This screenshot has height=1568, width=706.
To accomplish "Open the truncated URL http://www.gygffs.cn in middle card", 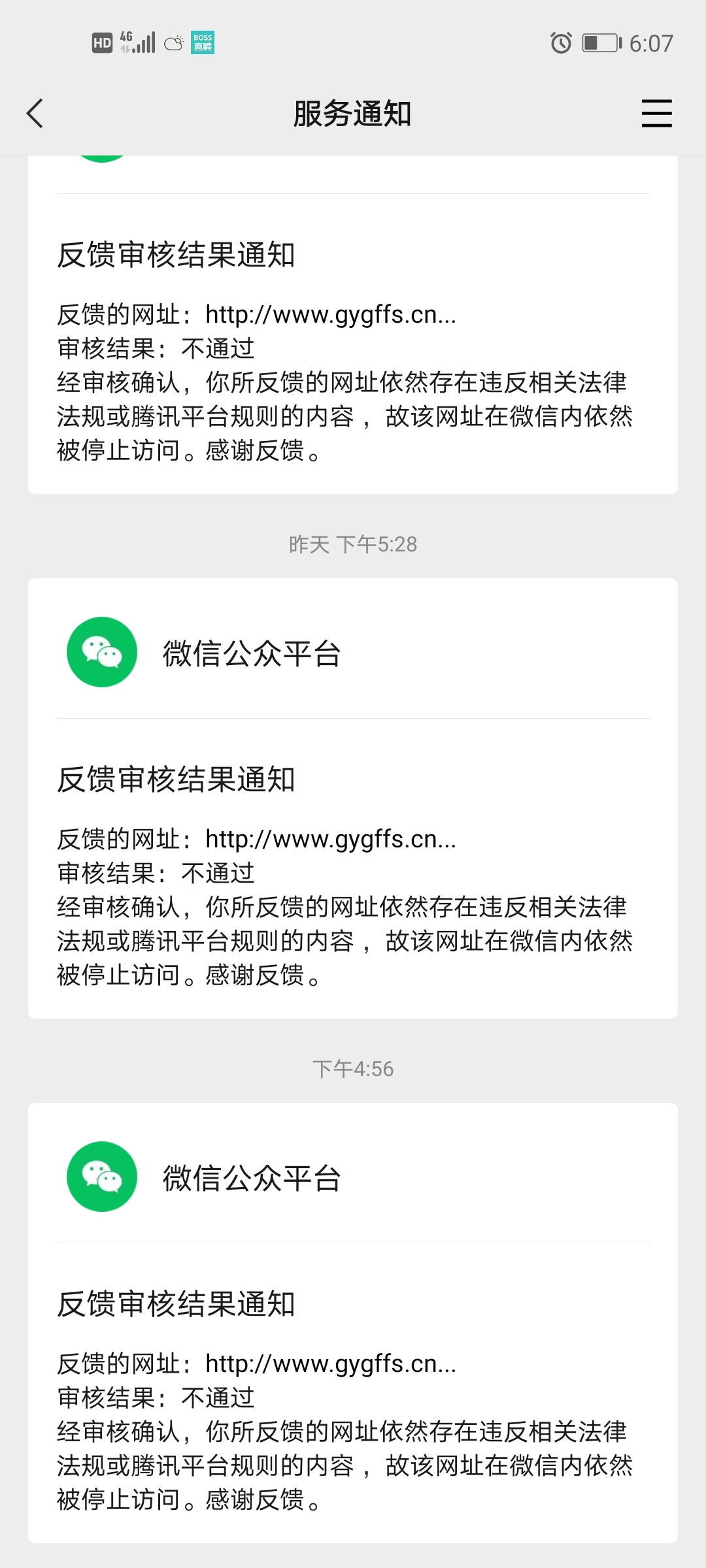I will point(330,840).
